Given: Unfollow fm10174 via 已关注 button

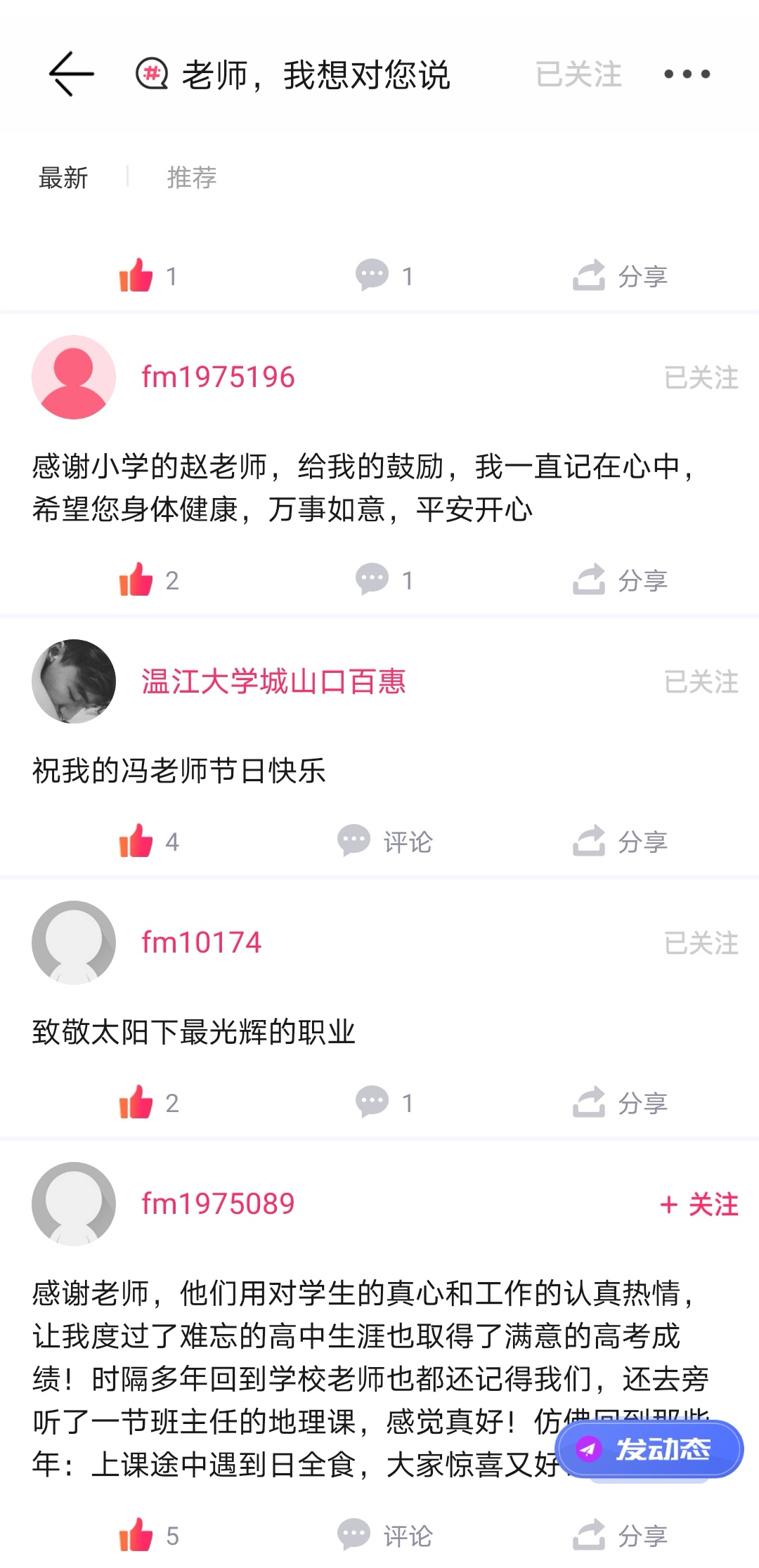Looking at the screenshot, I should click(701, 943).
